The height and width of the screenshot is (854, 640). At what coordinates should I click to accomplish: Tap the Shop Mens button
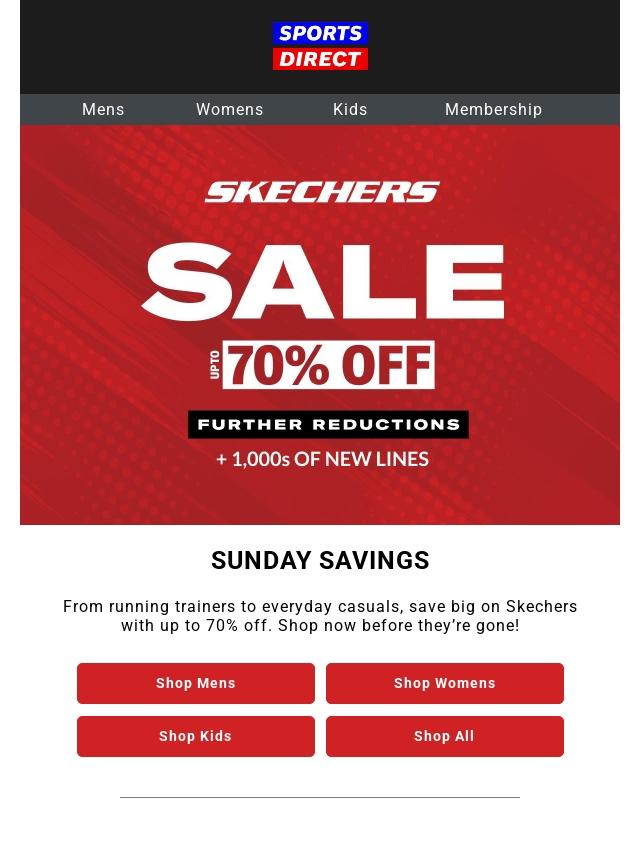click(196, 684)
